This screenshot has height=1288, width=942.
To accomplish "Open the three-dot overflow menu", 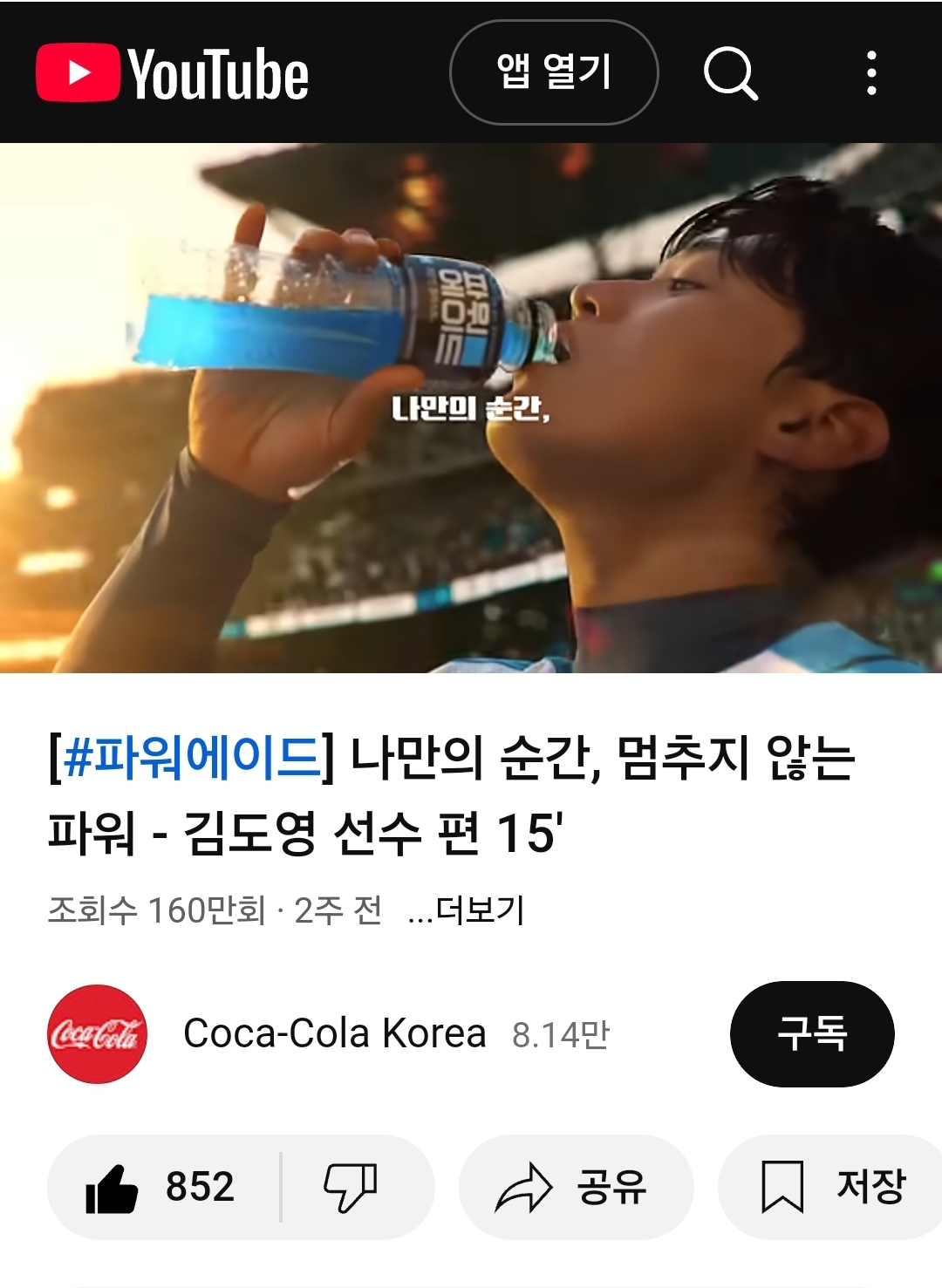I will (870, 73).
